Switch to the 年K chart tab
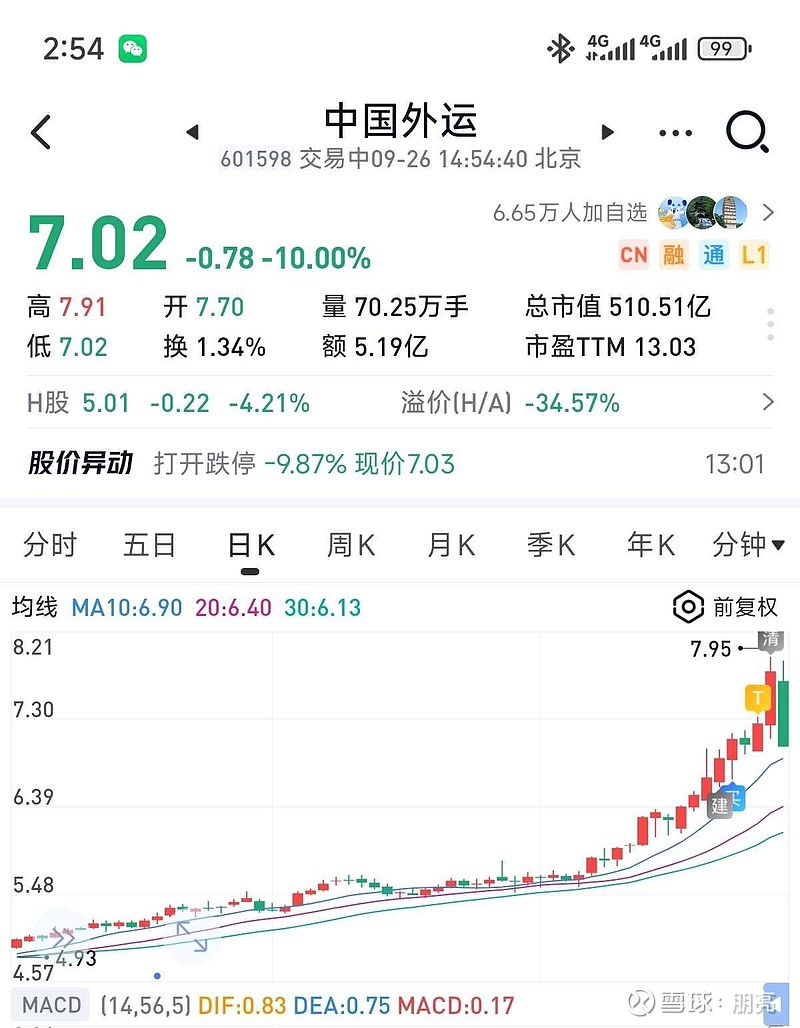Viewport: 800px width, 1028px height. tap(650, 545)
